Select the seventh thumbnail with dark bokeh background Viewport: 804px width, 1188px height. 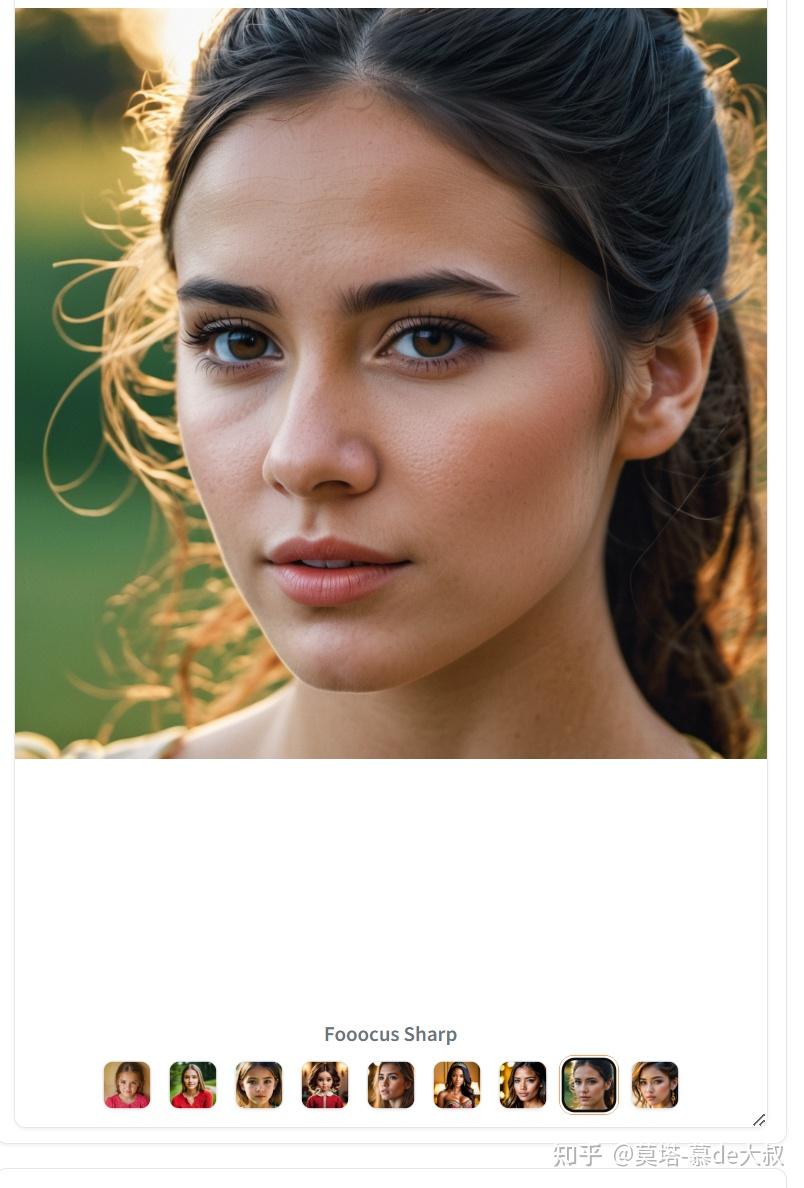click(523, 1085)
